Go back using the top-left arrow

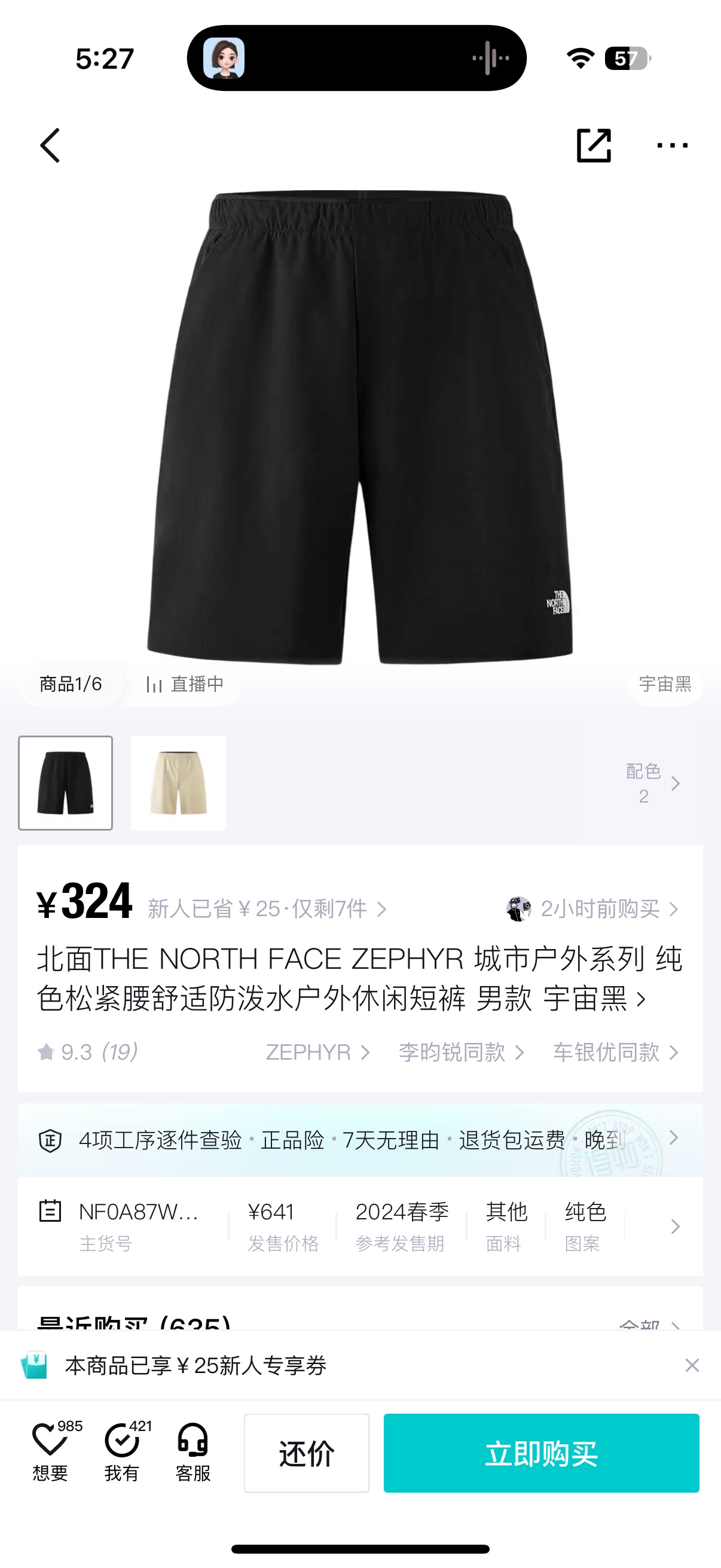[50, 145]
